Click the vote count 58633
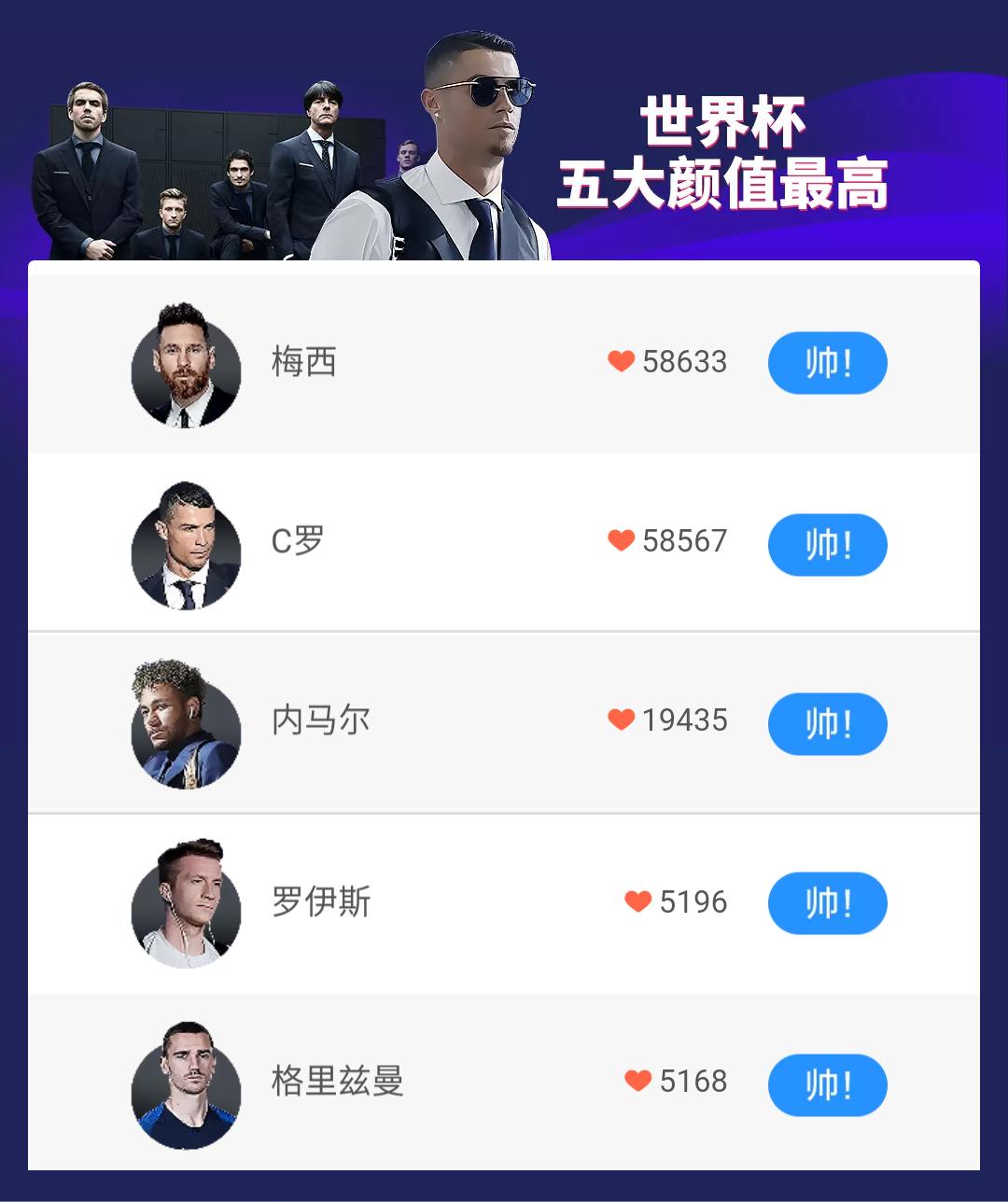Screen dimensions: 1008x1202 (684, 363)
